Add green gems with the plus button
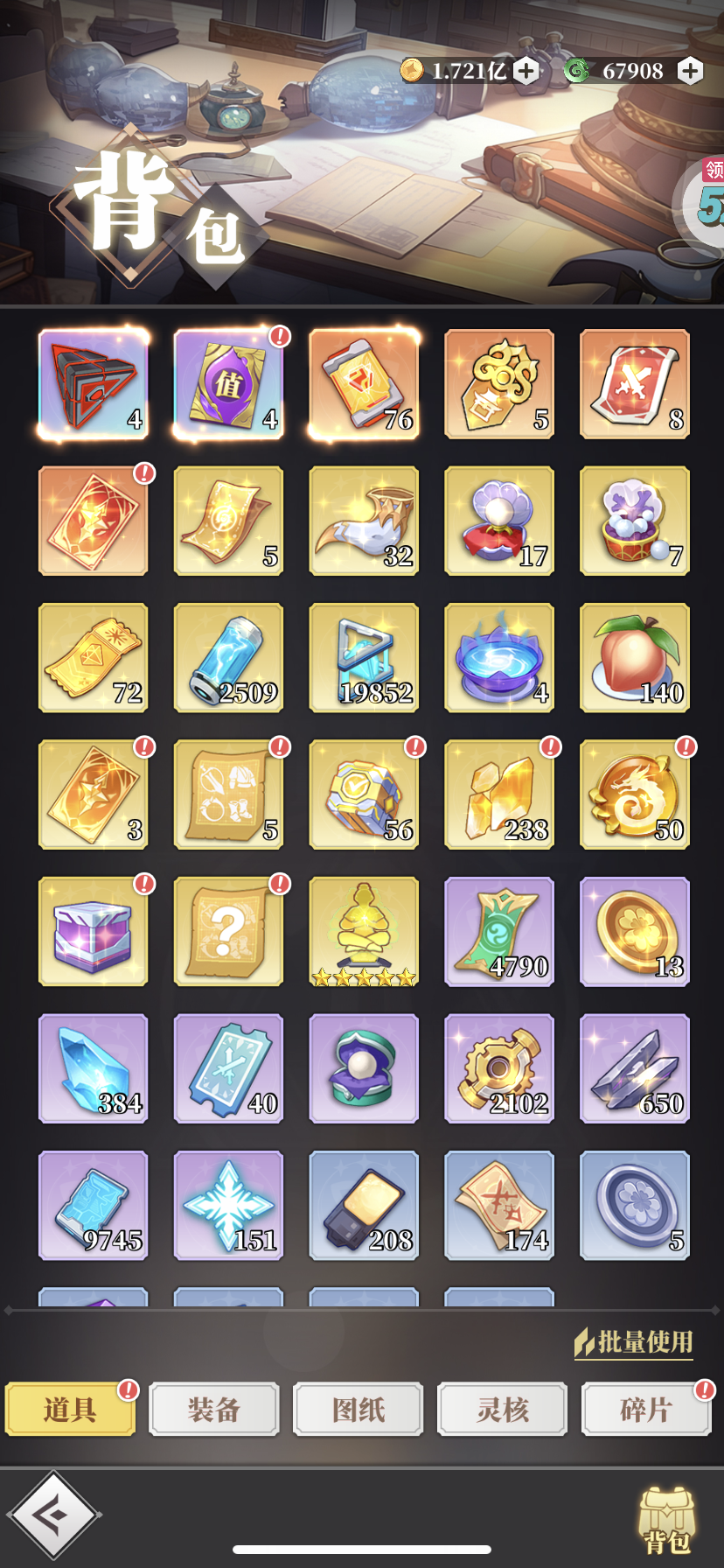 tap(690, 71)
